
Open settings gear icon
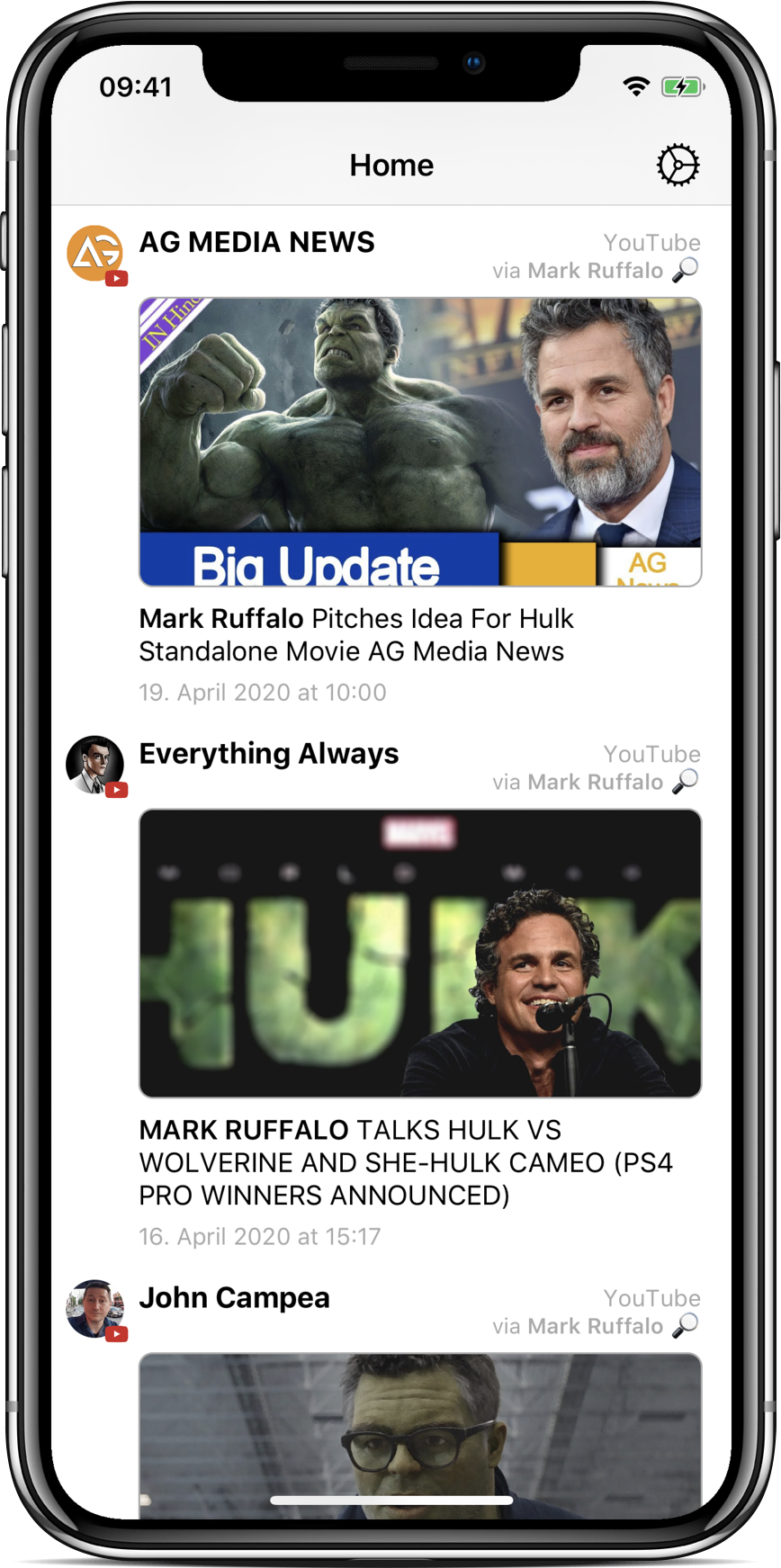pyautogui.click(x=677, y=166)
